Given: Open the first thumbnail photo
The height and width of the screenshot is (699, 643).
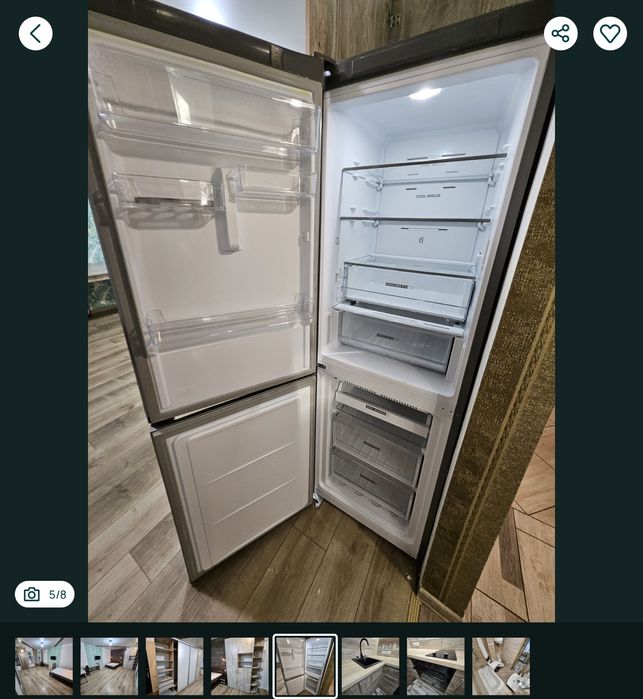Looking at the screenshot, I should coord(44,666).
